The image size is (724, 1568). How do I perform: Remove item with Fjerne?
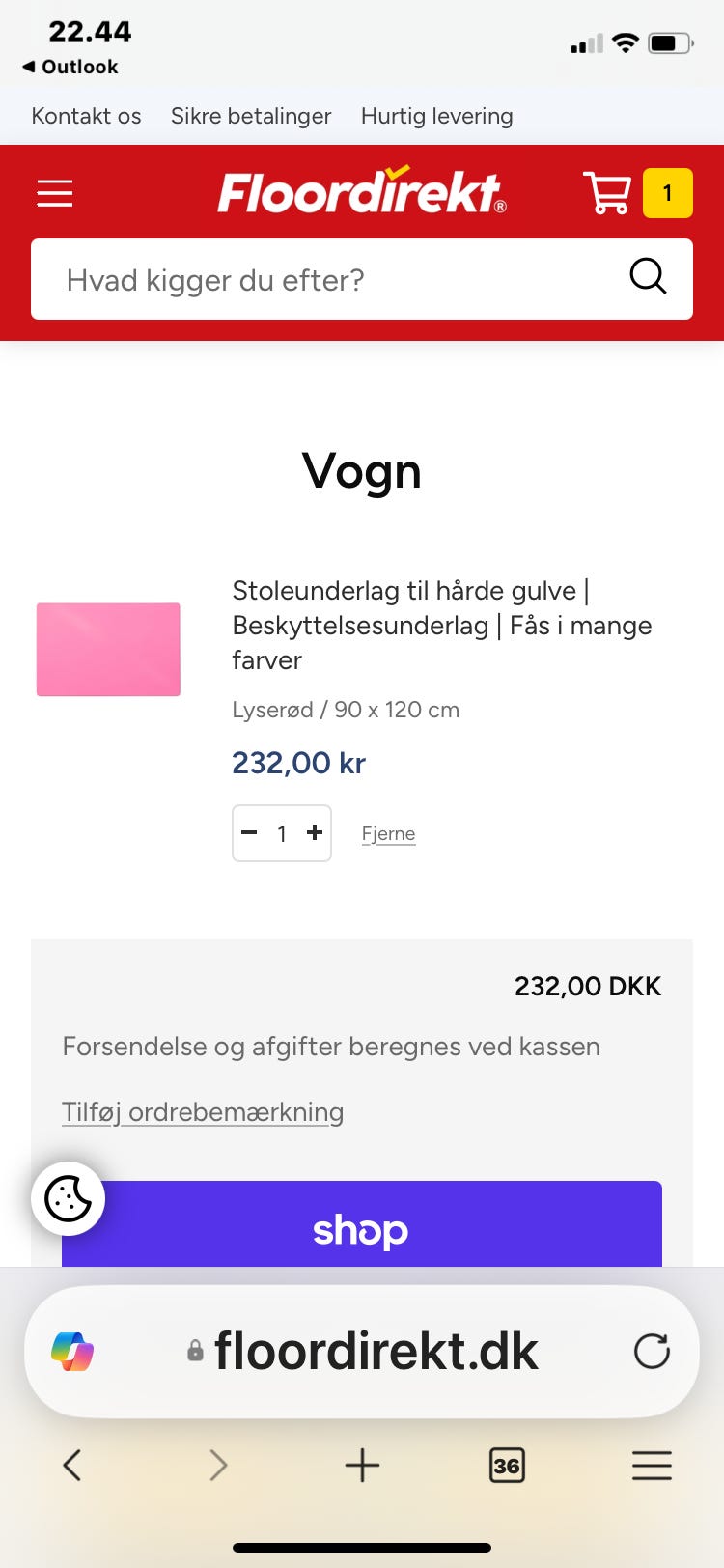coord(388,834)
